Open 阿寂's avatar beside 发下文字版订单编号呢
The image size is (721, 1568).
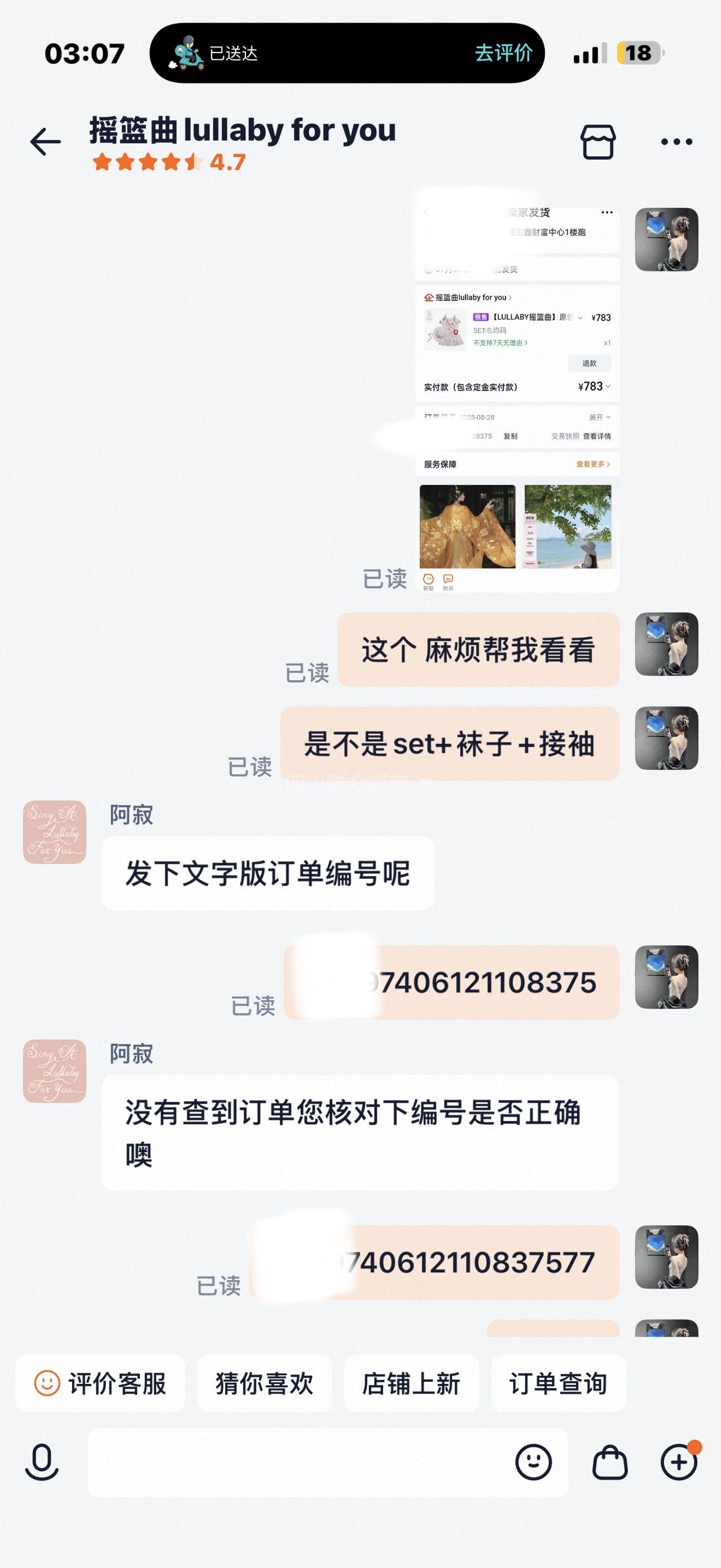(55, 832)
